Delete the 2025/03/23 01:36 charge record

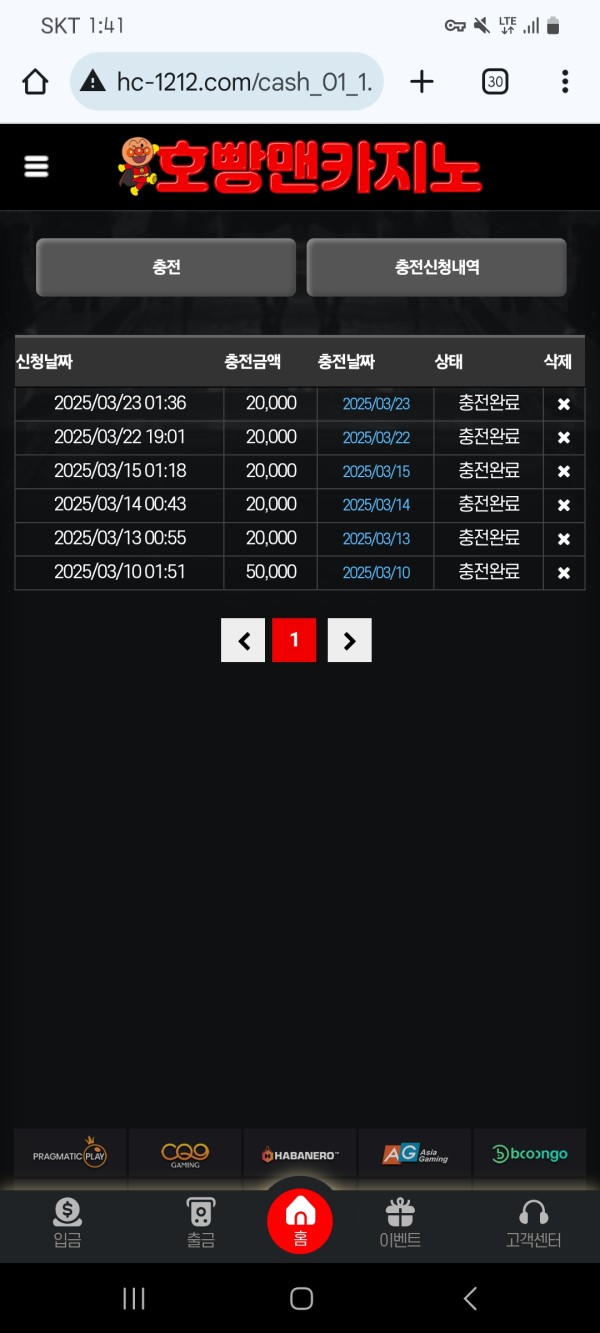point(563,404)
